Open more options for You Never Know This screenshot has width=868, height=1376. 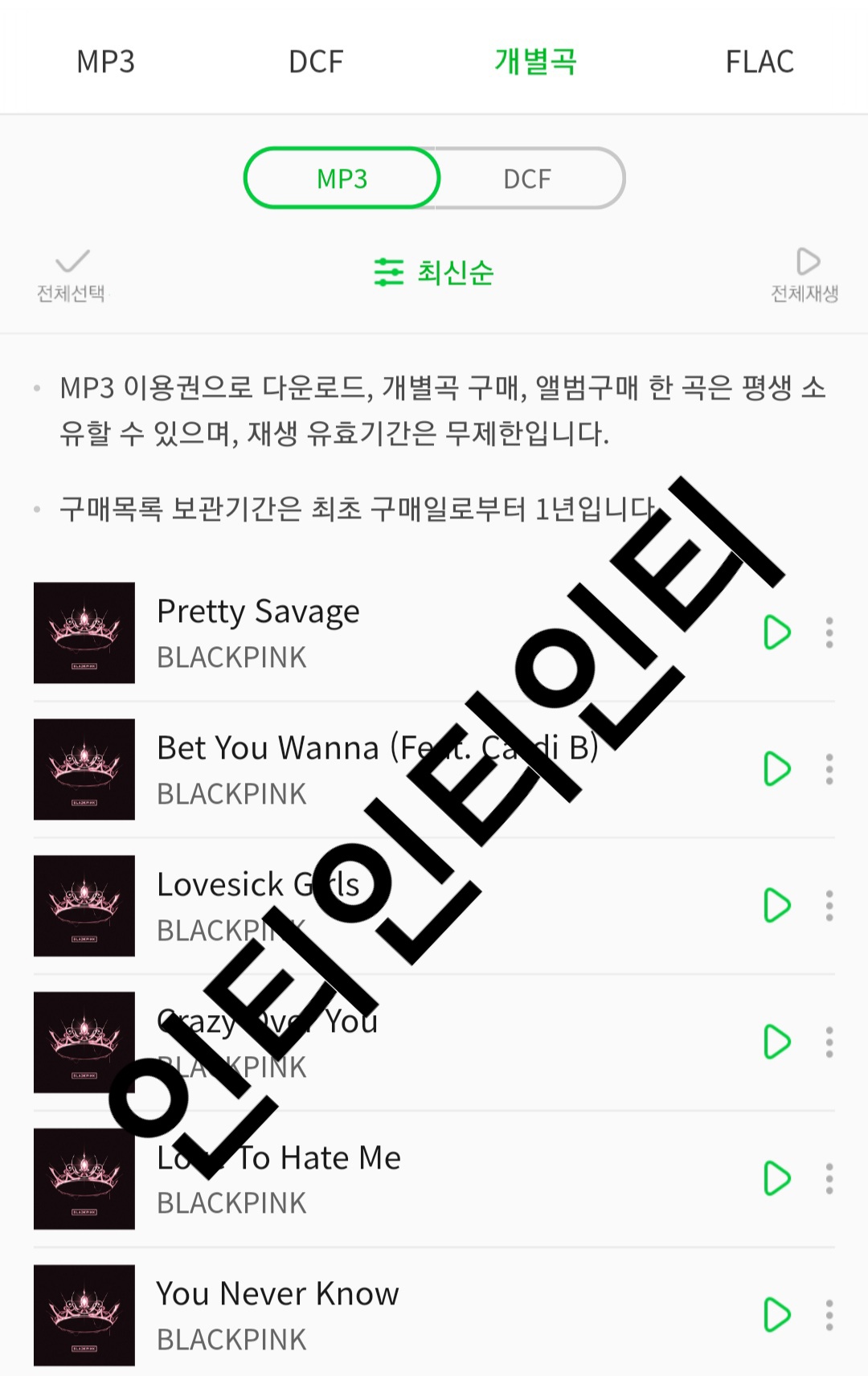(x=829, y=1316)
